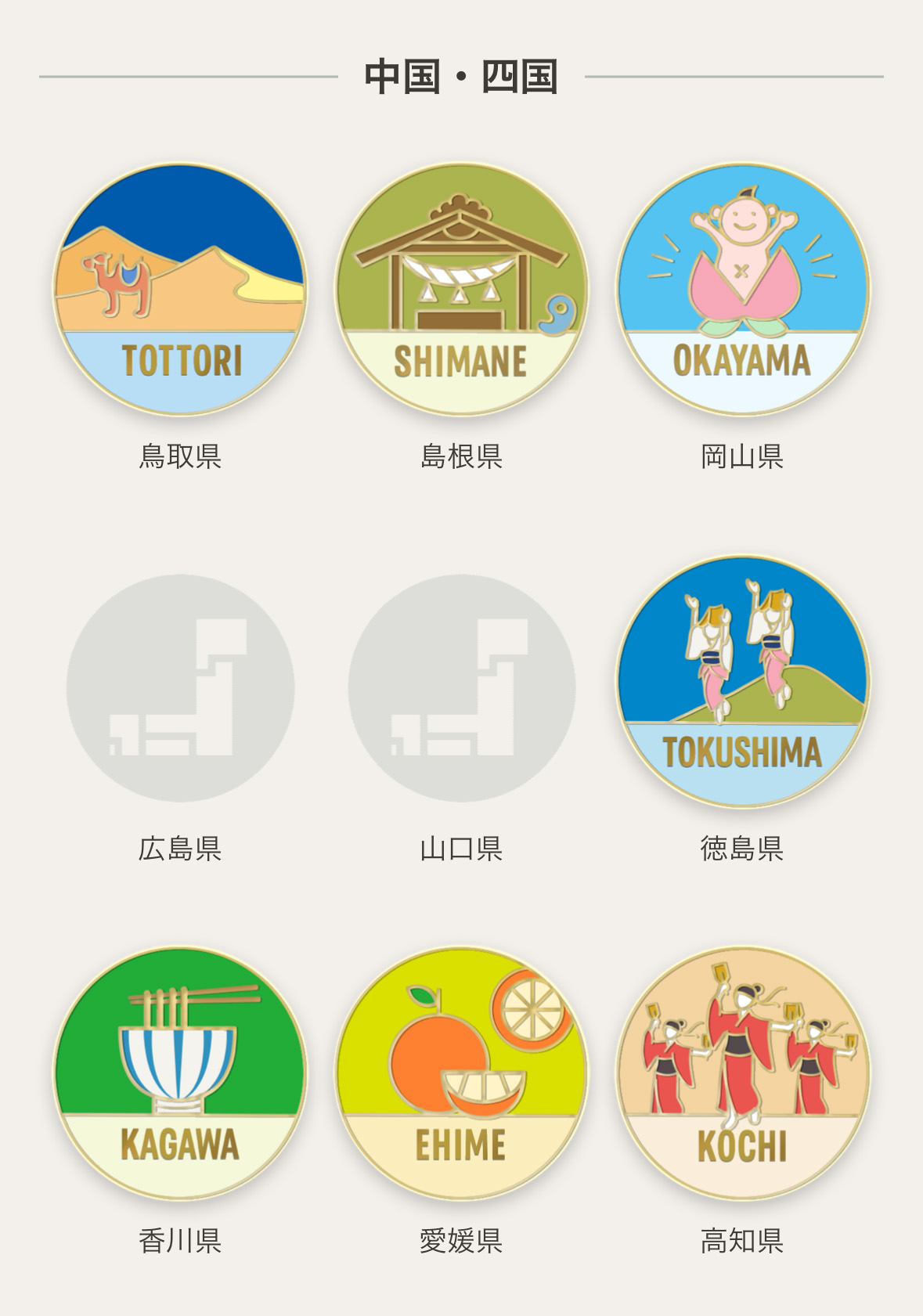Image resolution: width=923 pixels, height=1316 pixels.
Task: View the Shimane (島根県) badge
Action: (461, 290)
